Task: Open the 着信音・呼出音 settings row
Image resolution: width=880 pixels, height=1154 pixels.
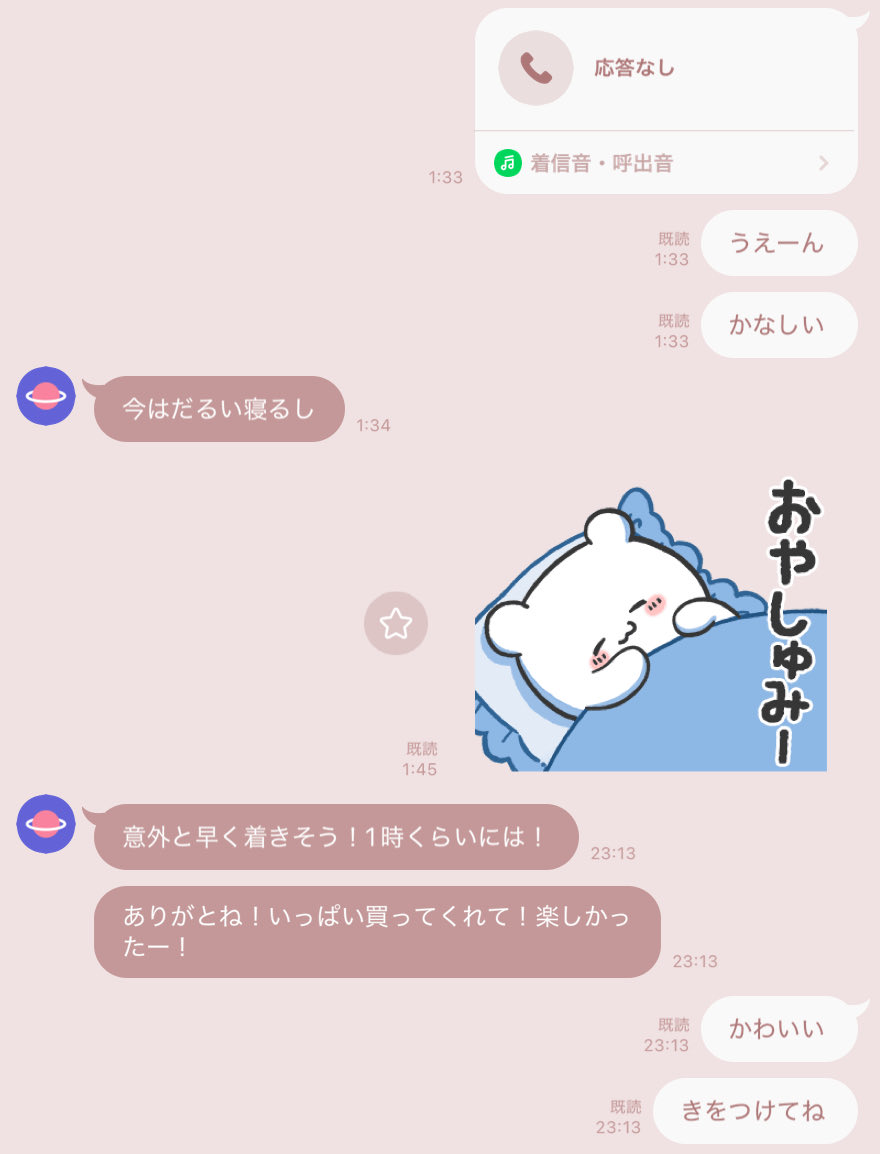Action: pos(665,163)
